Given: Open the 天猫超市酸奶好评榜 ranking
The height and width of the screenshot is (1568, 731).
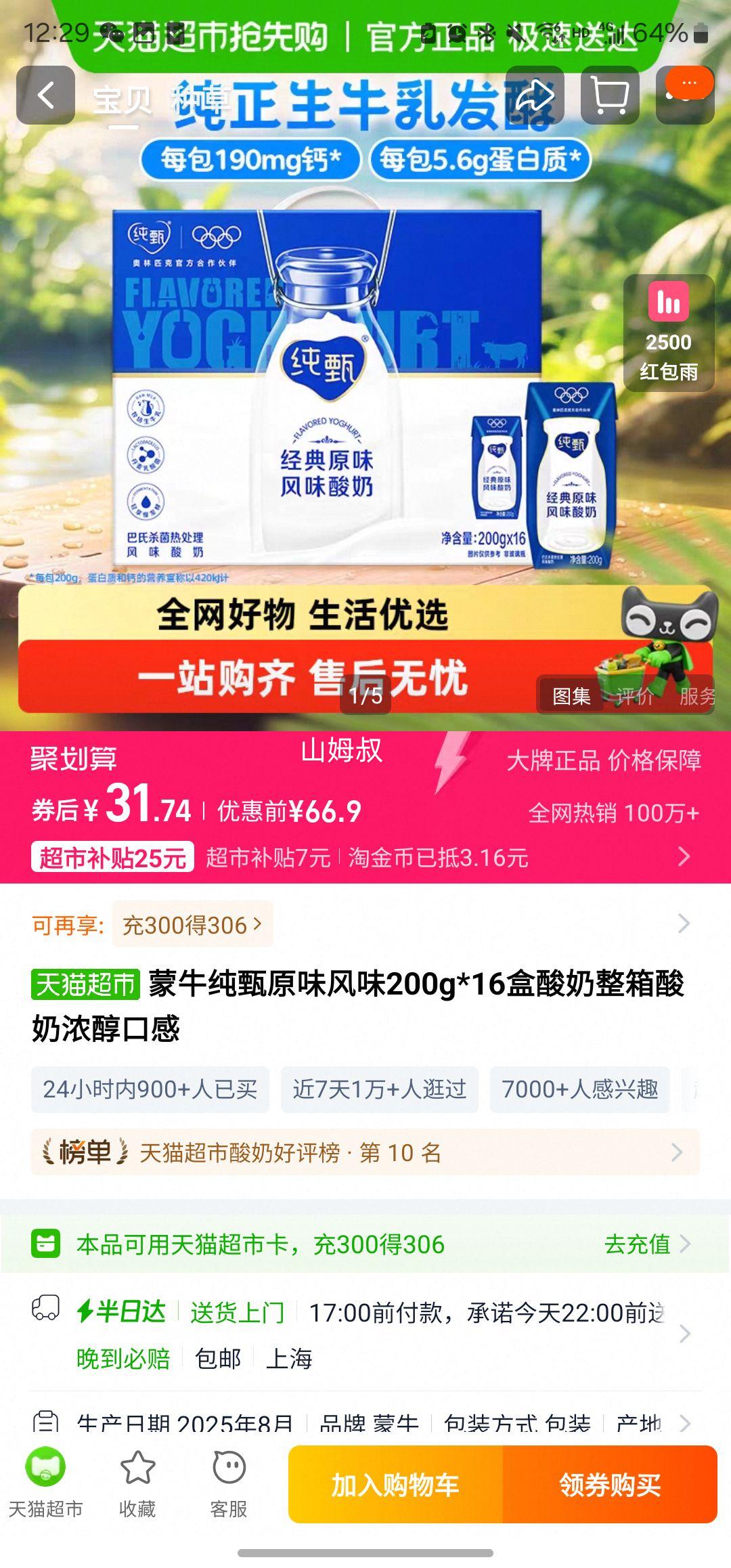Looking at the screenshot, I should pyautogui.click(x=365, y=1152).
